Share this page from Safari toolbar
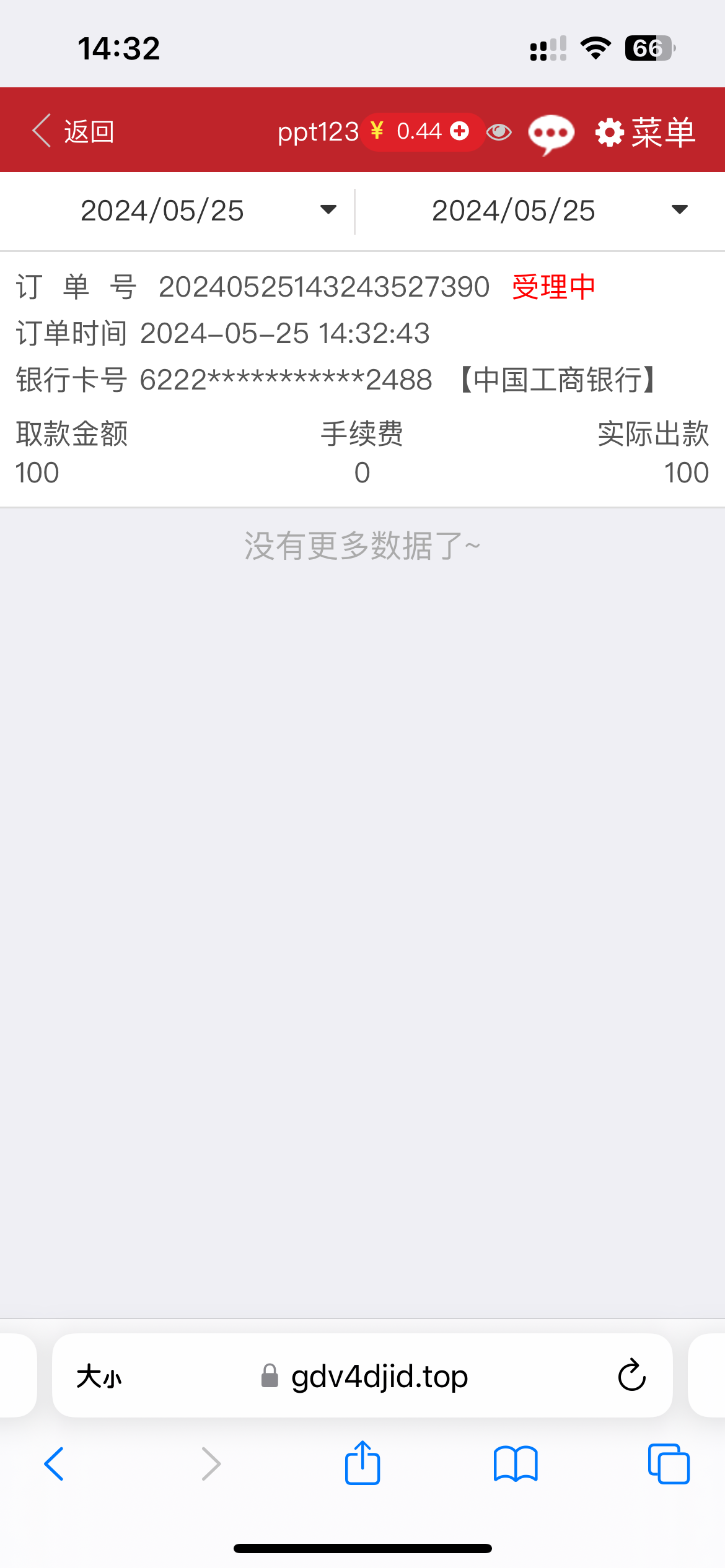Viewport: 725px width, 1568px height. click(362, 1463)
